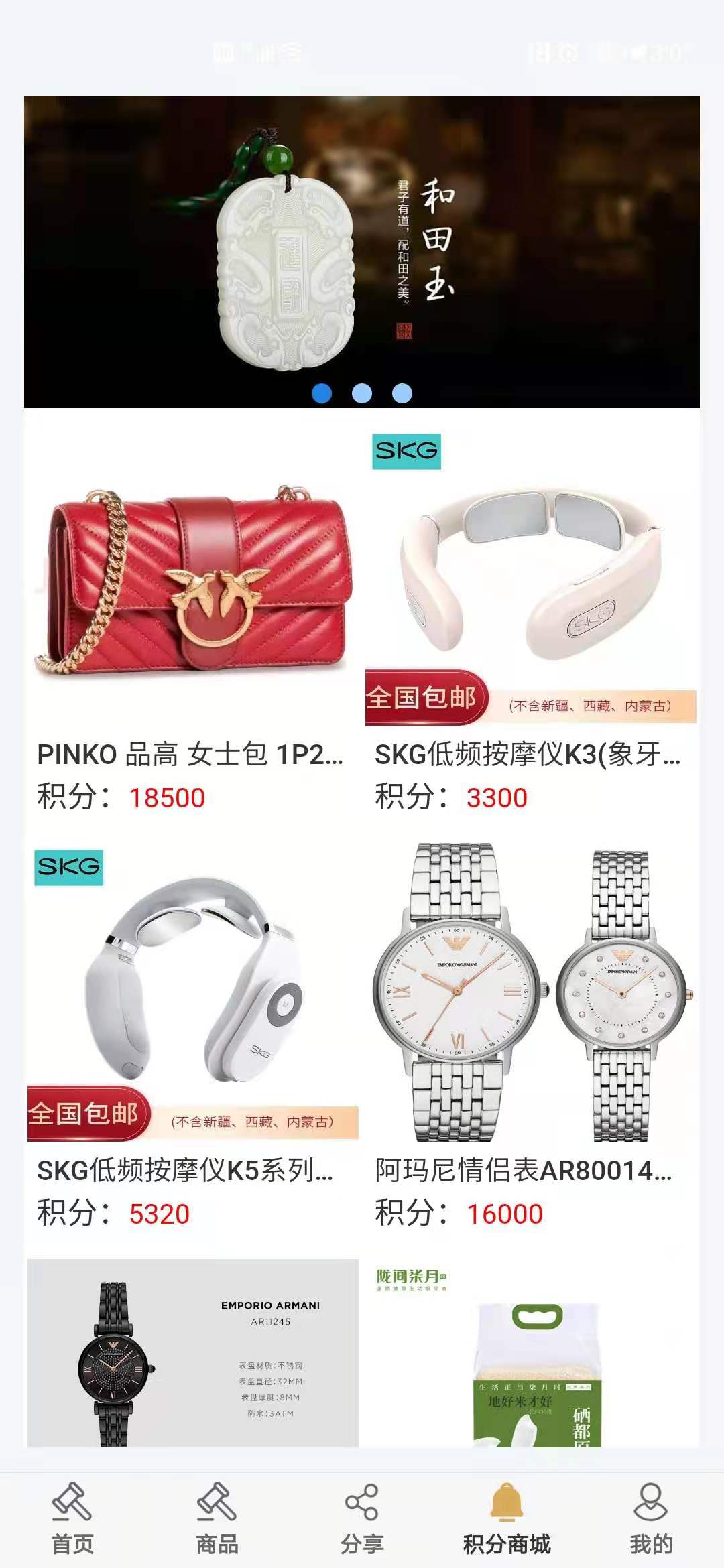Open the 分享 tab
The height and width of the screenshot is (1568, 724).
point(362,1518)
